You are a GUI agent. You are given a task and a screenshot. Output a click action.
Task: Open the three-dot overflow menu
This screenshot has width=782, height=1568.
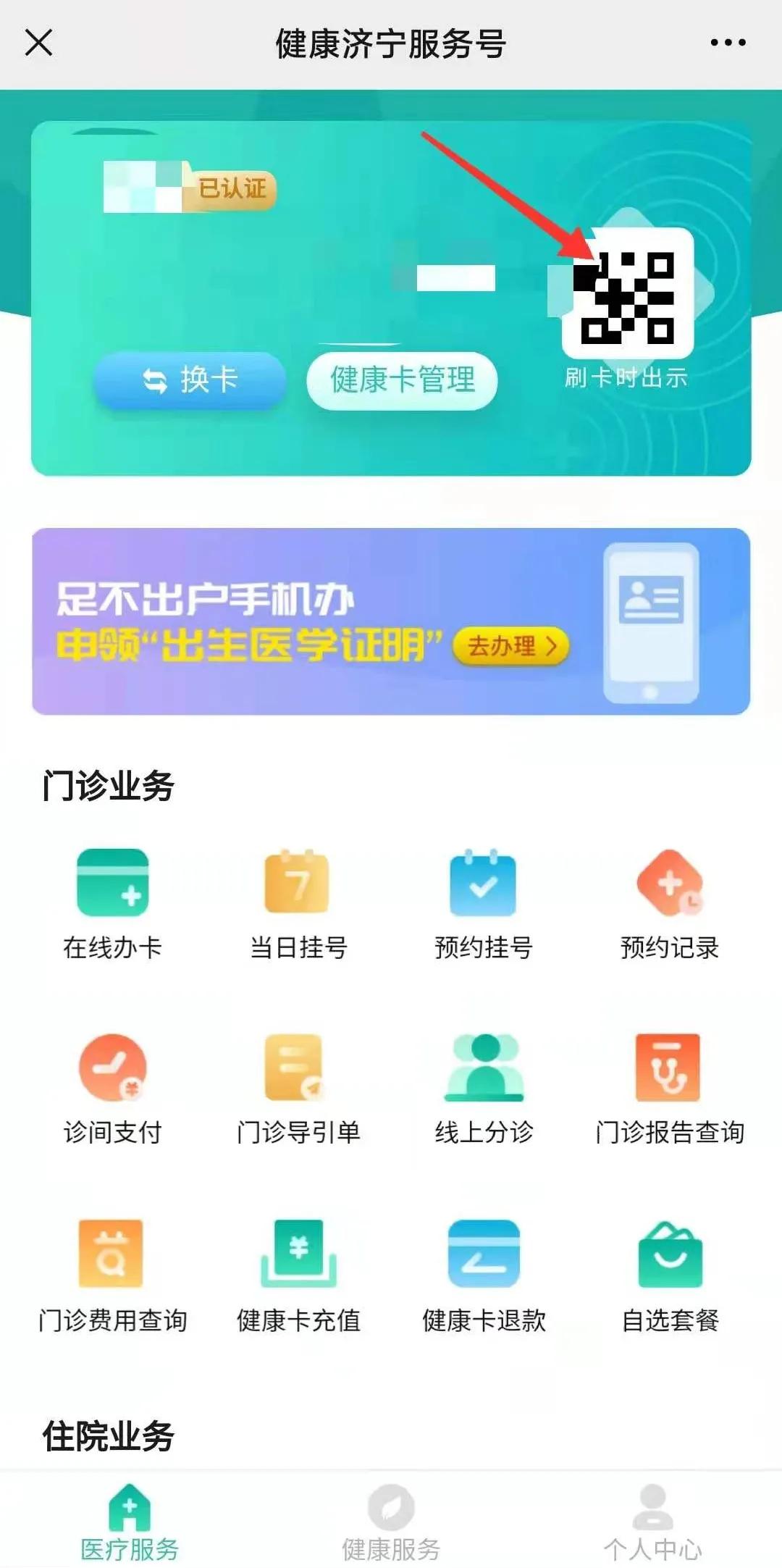pyautogui.click(x=728, y=43)
